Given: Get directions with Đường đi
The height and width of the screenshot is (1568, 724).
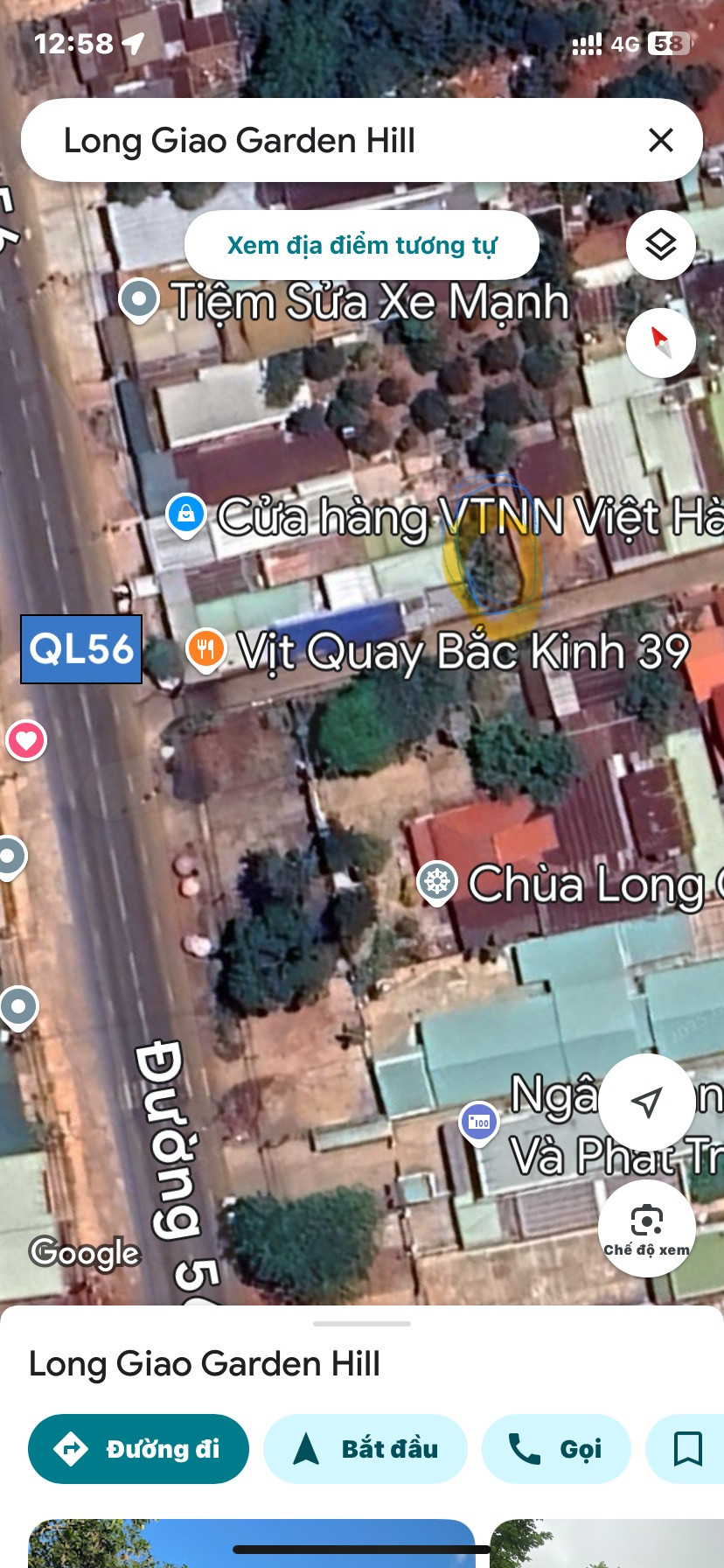Looking at the screenshot, I should coord(138,1449).
